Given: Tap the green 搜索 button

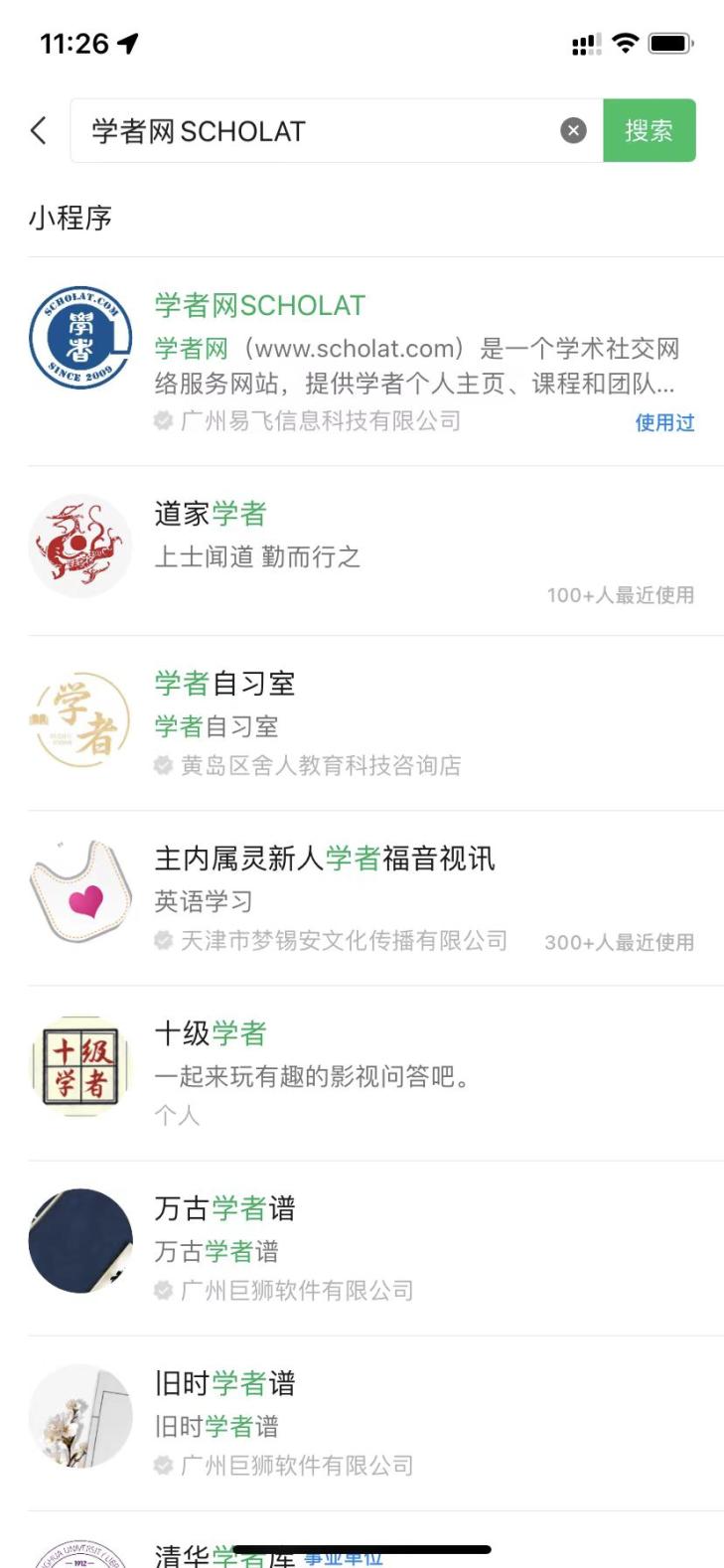Looking at the screenshot, I should pyautogui.click(x=649, y=131).
